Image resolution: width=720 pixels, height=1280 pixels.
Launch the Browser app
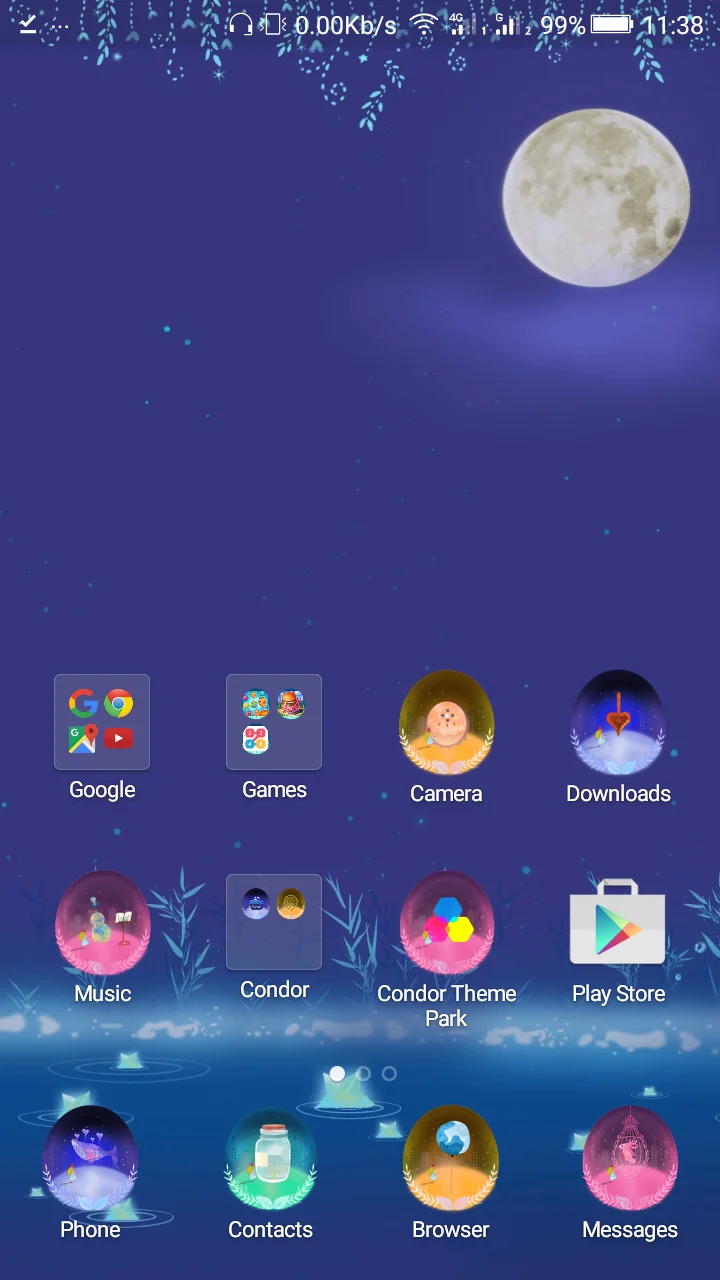tap(450, 1158)
